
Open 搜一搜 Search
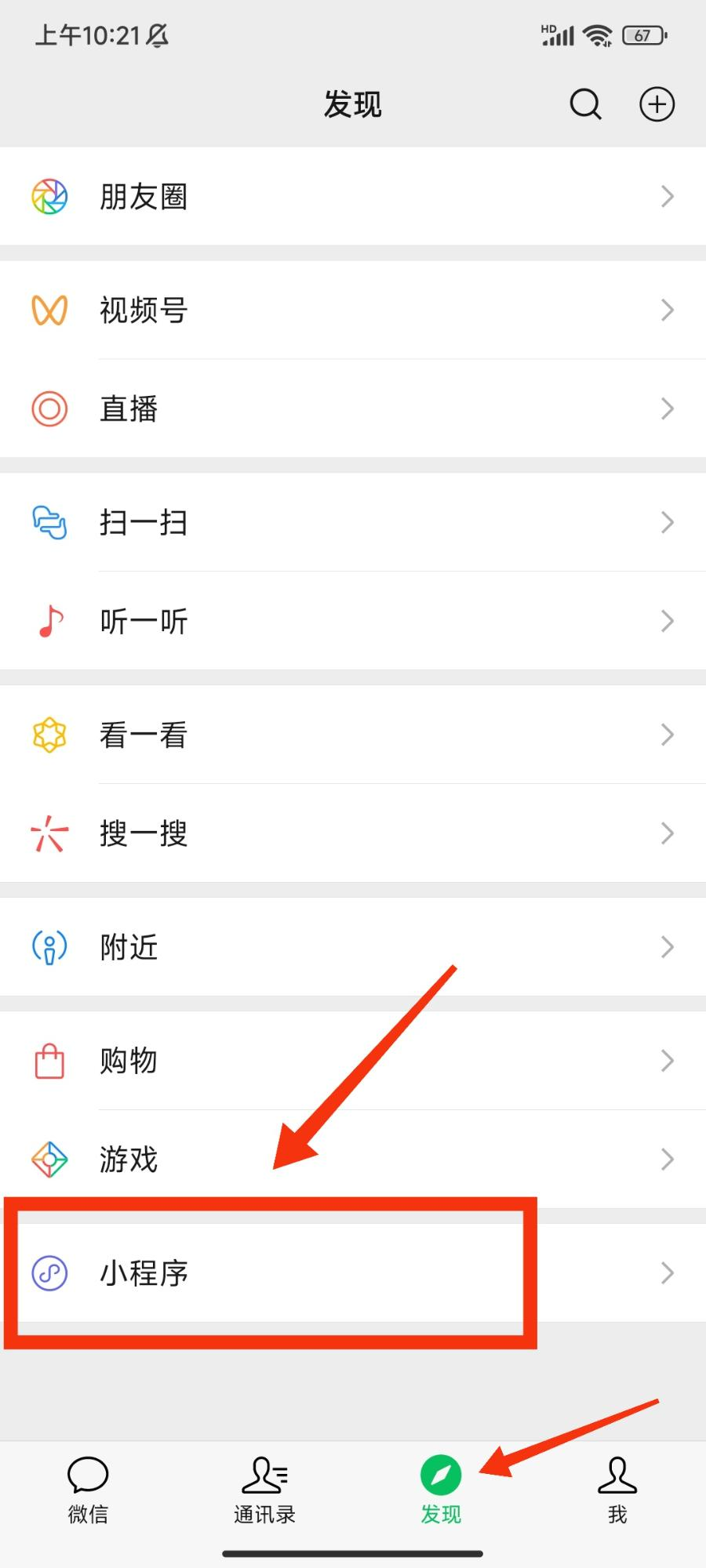(353, 833)
